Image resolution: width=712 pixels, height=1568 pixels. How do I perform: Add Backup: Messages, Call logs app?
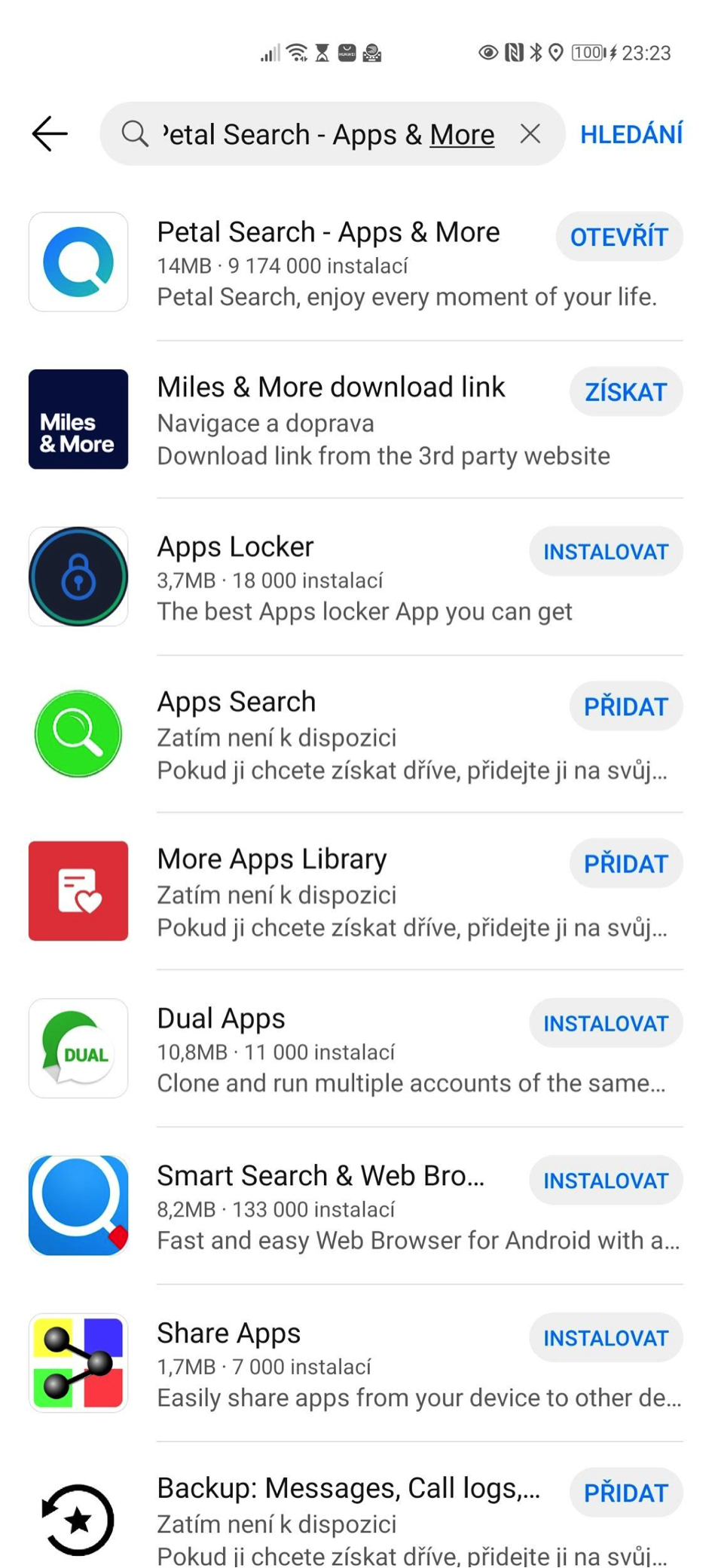point(625,1493)
